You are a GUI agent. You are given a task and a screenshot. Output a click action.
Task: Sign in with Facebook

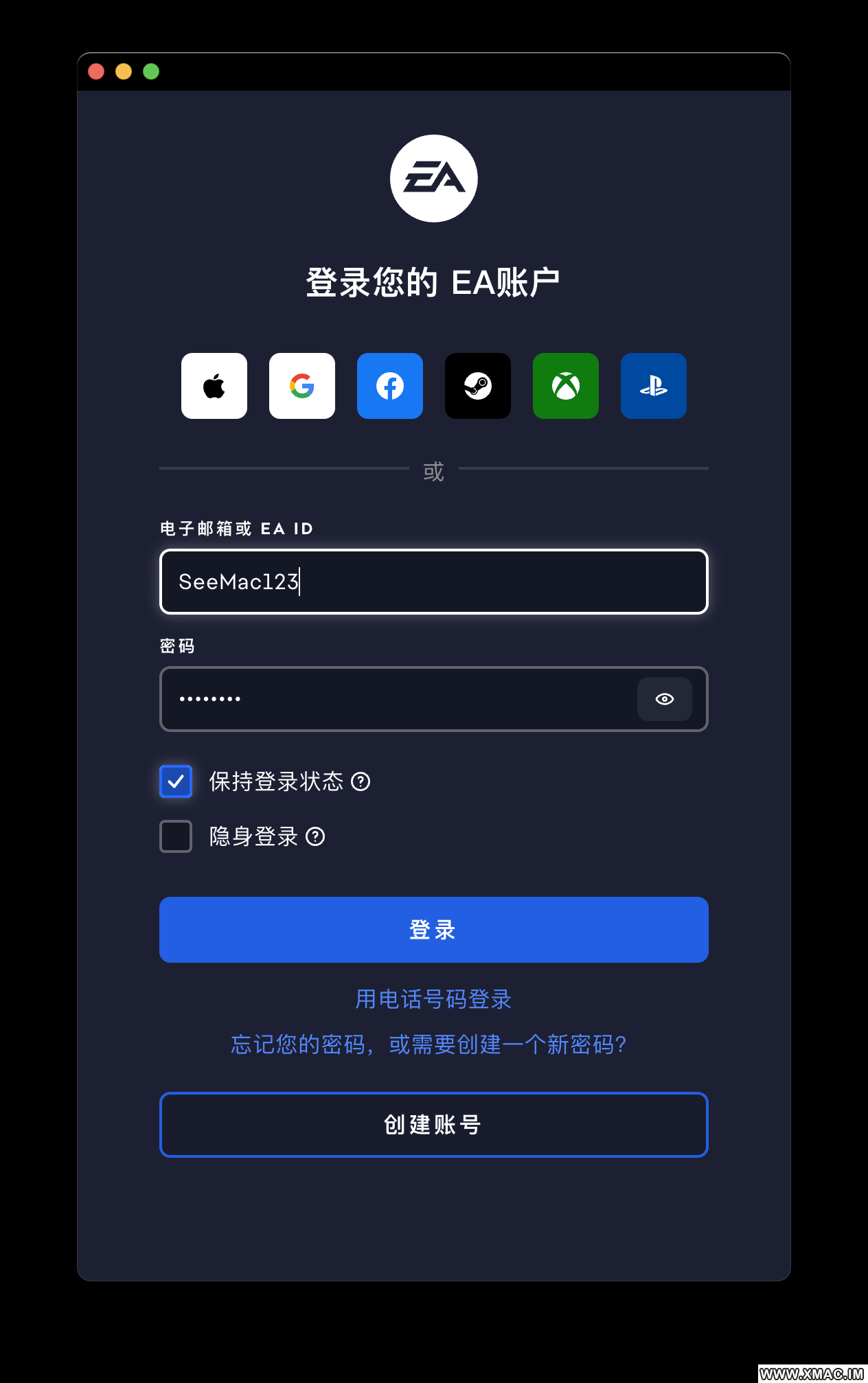390,386
